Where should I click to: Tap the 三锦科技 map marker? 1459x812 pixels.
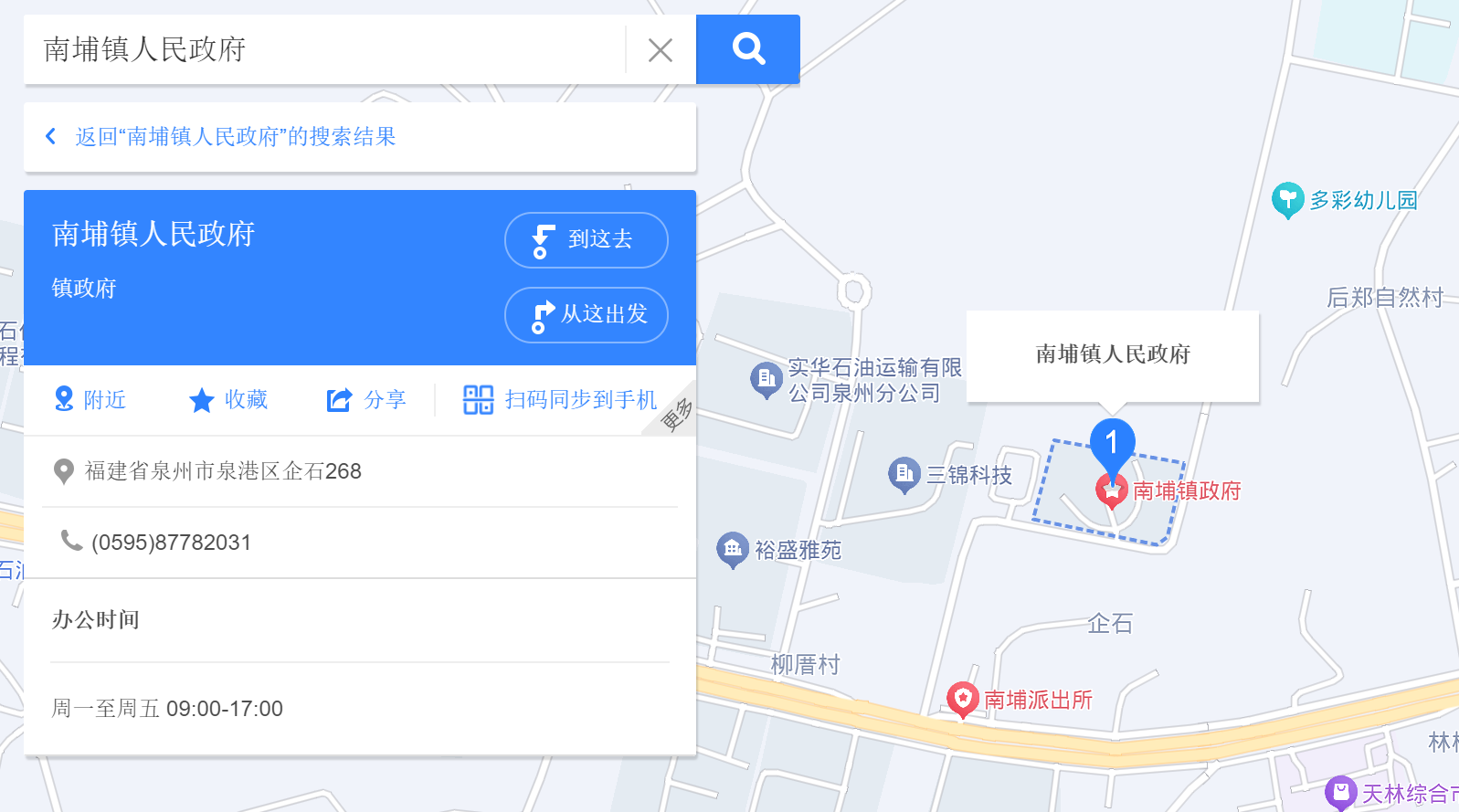click(x=904, y=474)
